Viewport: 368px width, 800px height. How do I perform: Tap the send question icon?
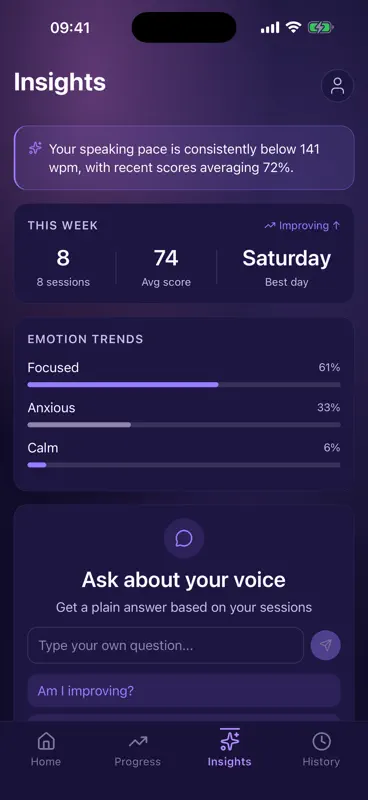326,645
